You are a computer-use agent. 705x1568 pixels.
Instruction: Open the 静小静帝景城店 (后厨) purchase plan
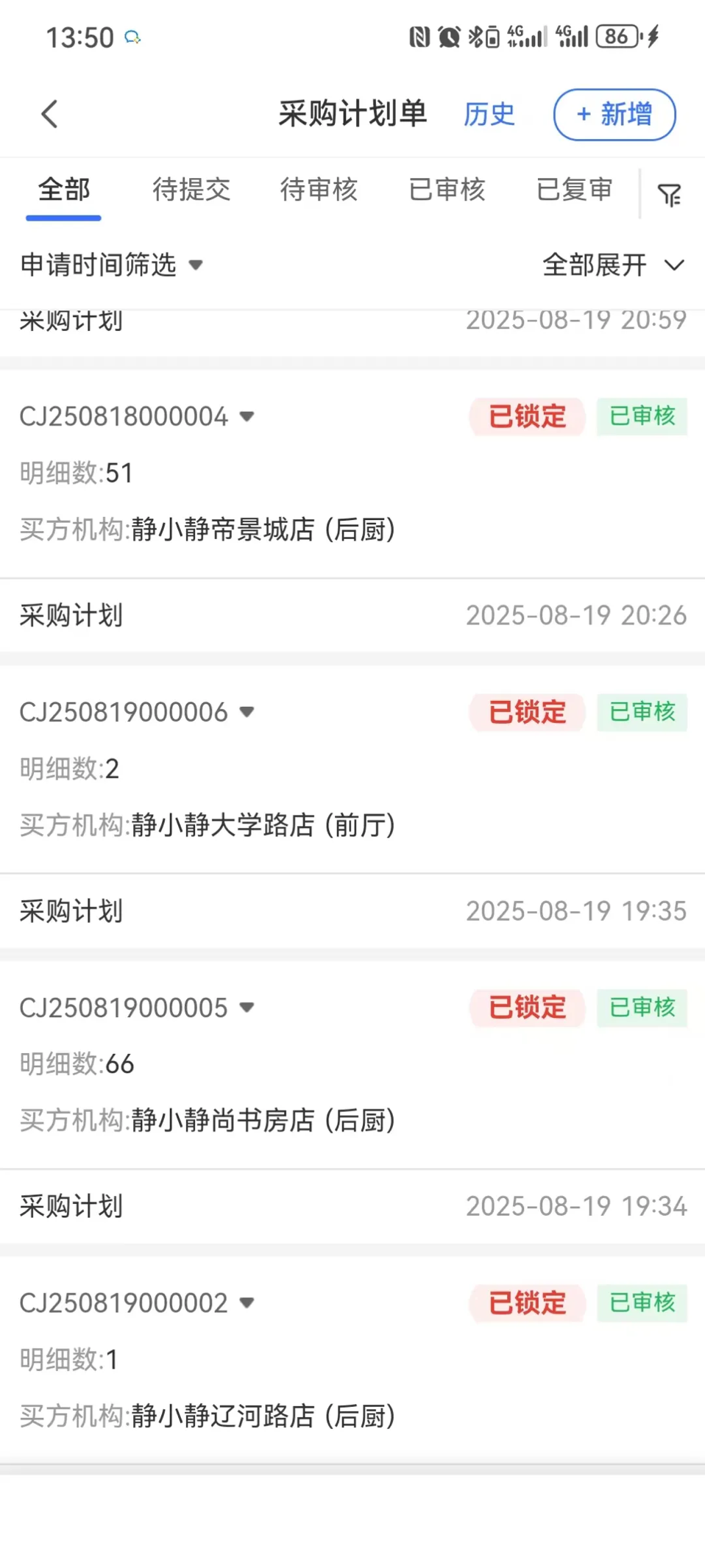coord(352,474)
